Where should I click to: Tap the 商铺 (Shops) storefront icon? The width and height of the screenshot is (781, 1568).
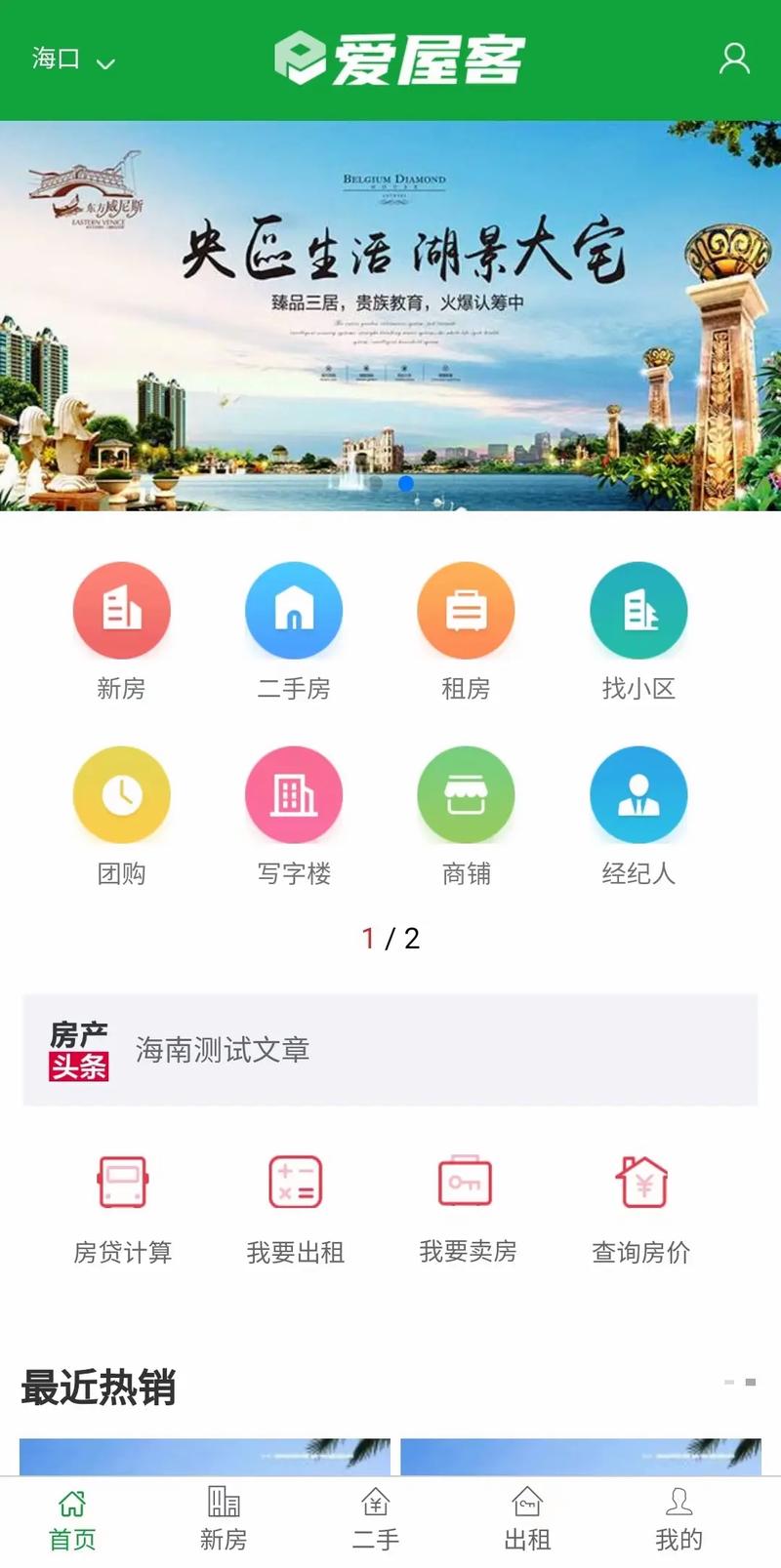click(x=467, y=794)
